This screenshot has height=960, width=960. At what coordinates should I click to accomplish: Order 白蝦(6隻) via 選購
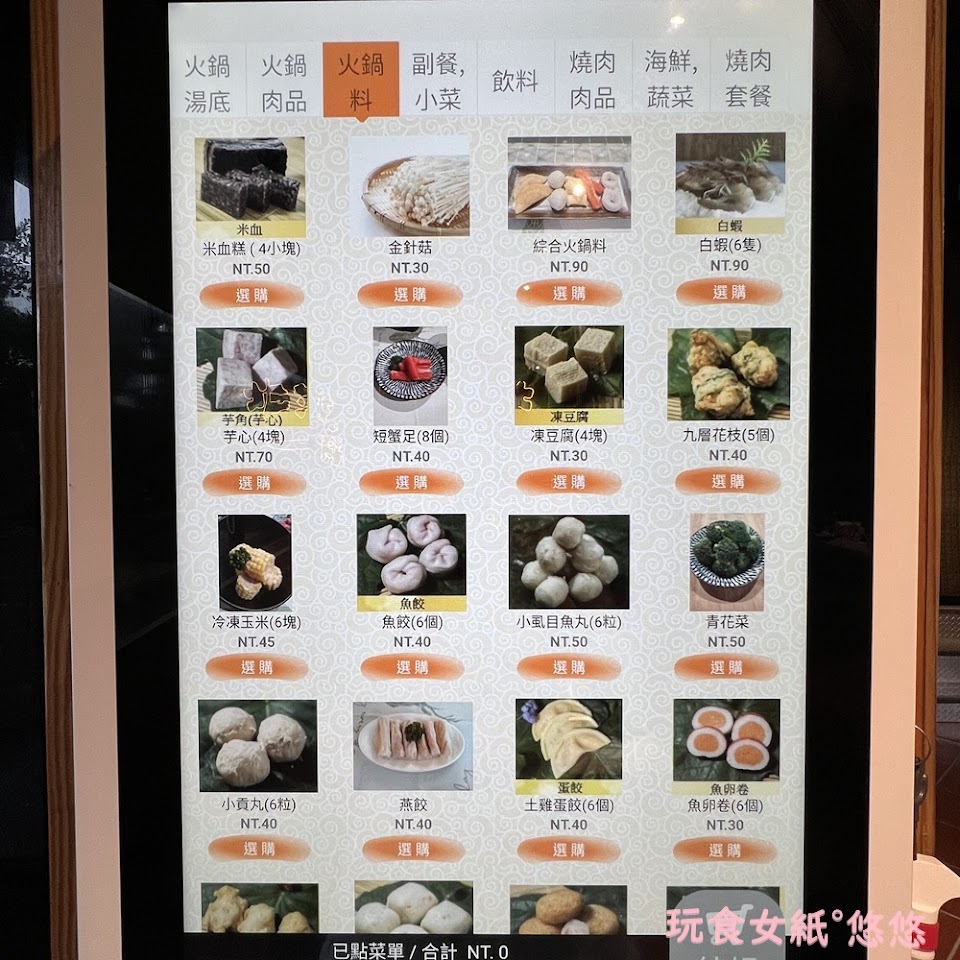729,292
